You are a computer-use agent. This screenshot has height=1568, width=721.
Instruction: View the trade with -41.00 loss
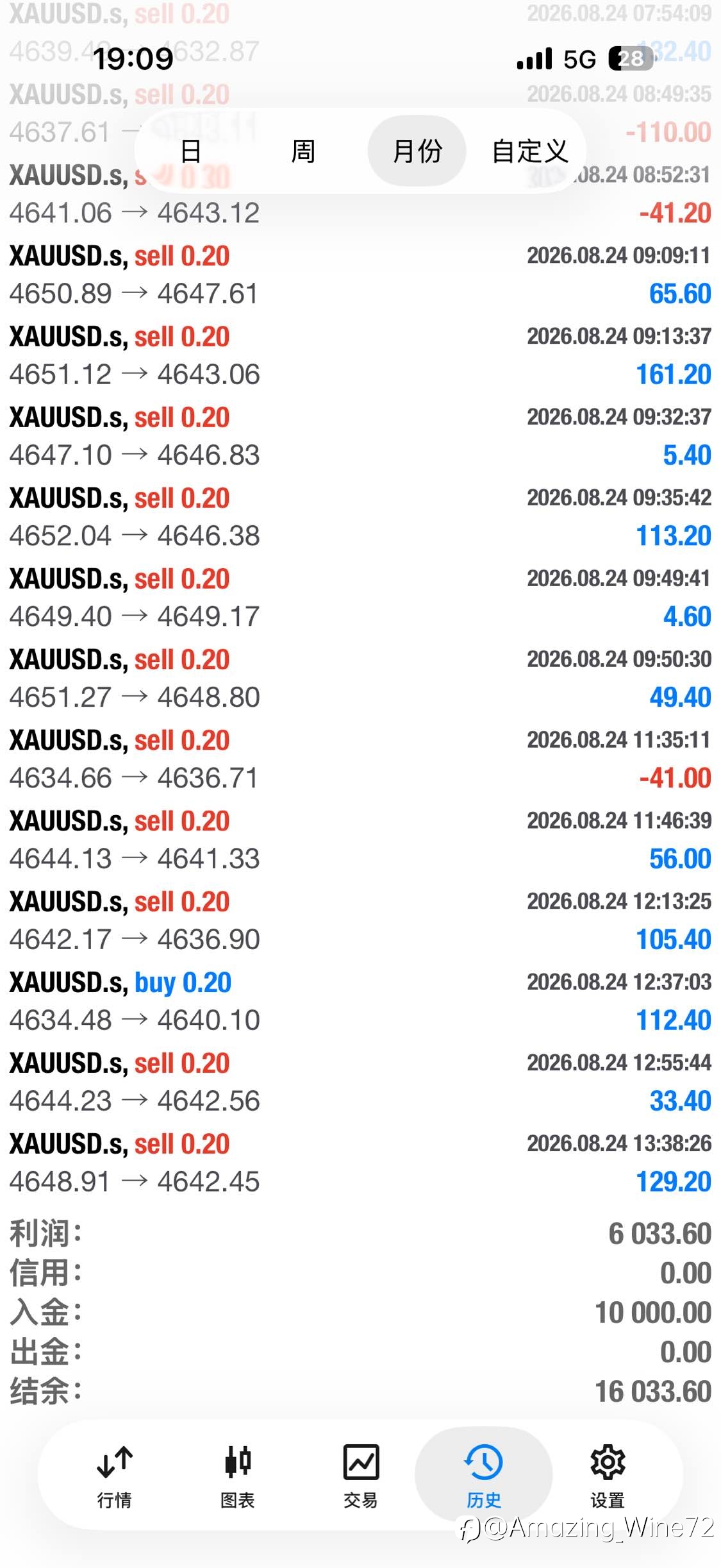point(360,759)
